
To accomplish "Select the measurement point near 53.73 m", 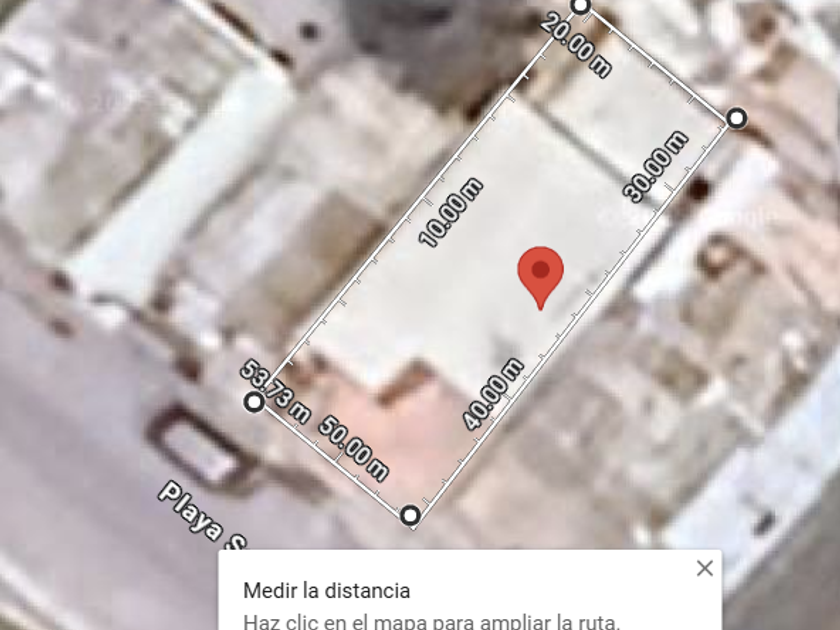I will (254, 401).
